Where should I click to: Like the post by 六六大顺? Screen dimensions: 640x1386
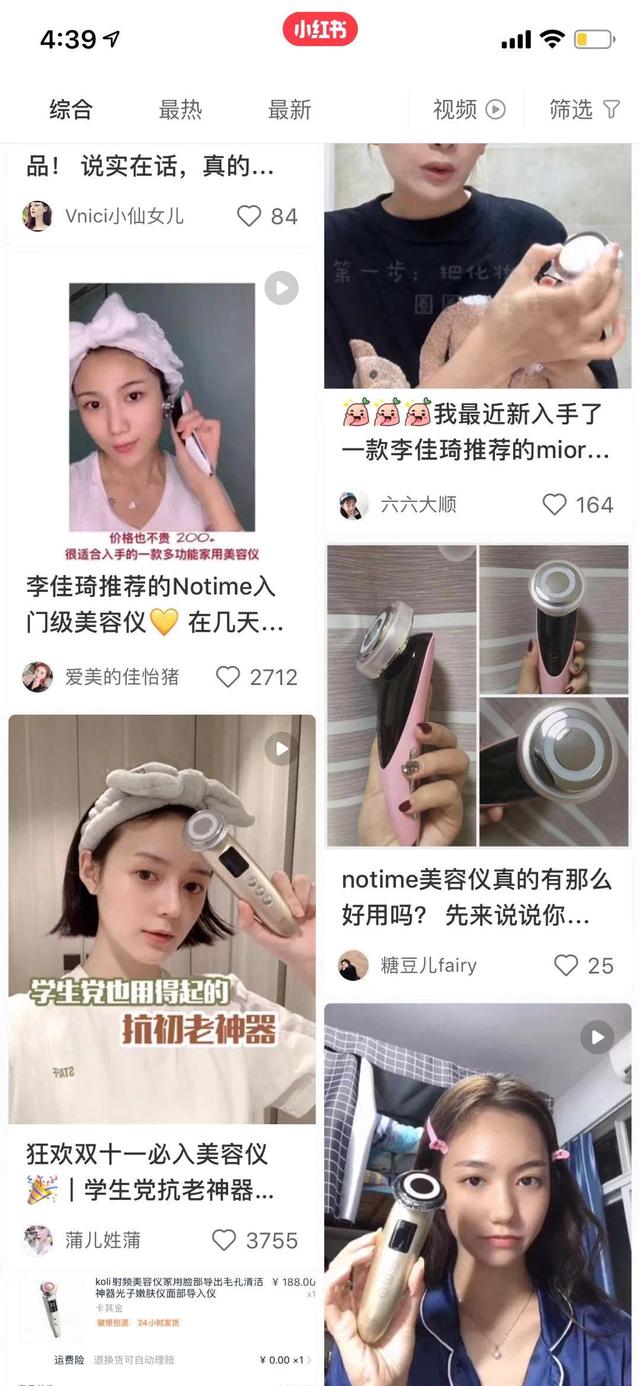(555, 504)
